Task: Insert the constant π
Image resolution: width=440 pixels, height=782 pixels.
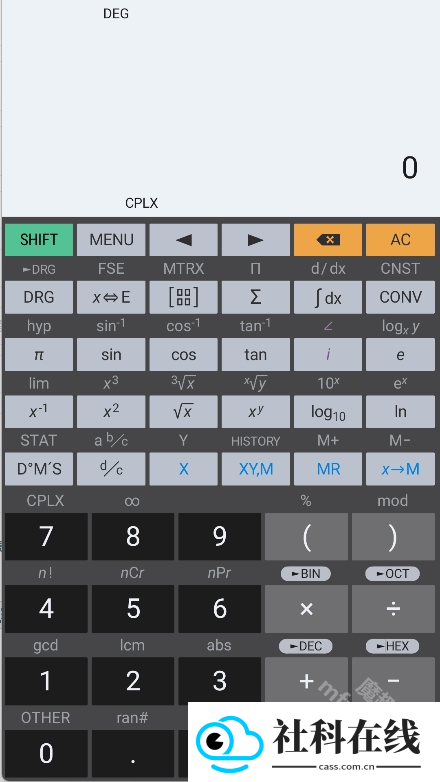Action: (x=39, y=355)
